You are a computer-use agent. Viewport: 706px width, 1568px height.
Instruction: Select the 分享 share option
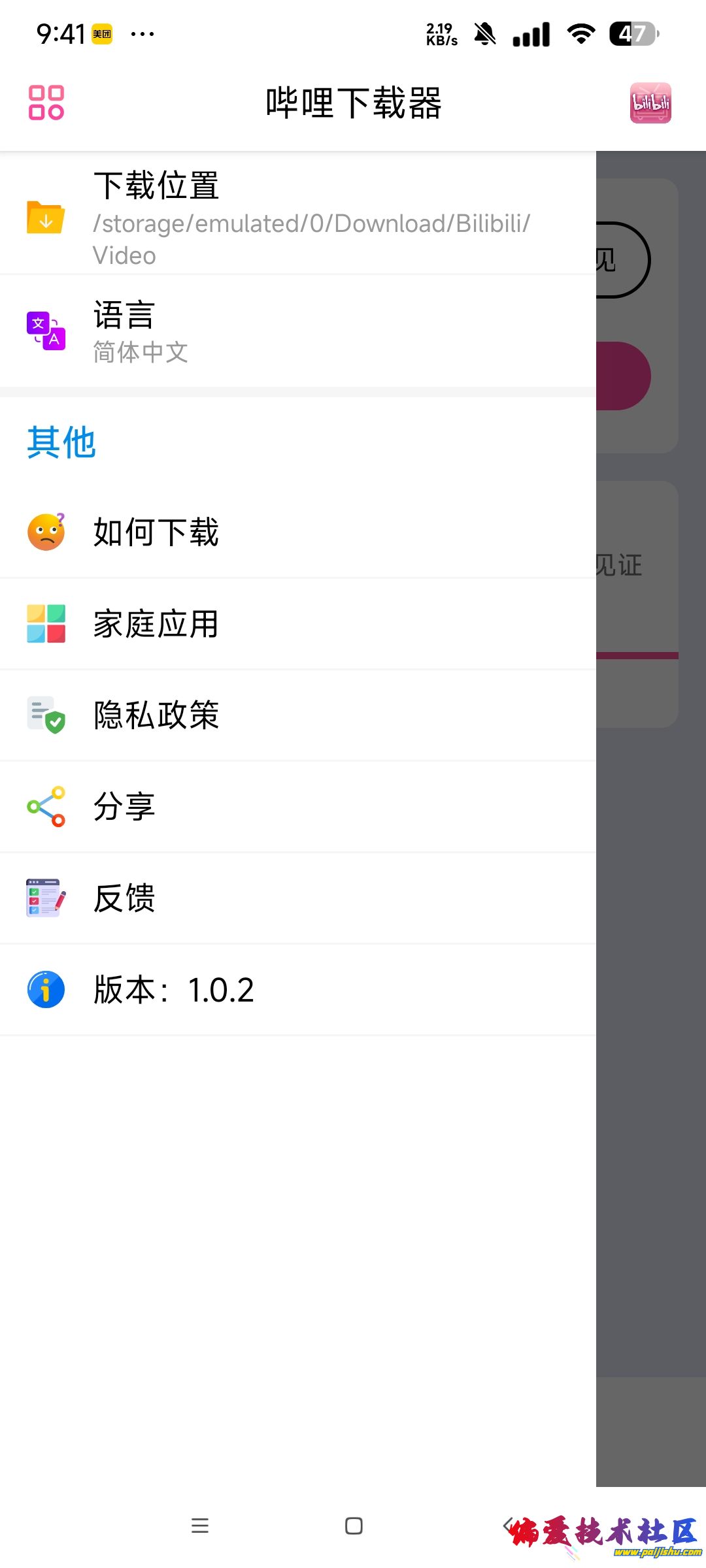click(x=297, y=806)
